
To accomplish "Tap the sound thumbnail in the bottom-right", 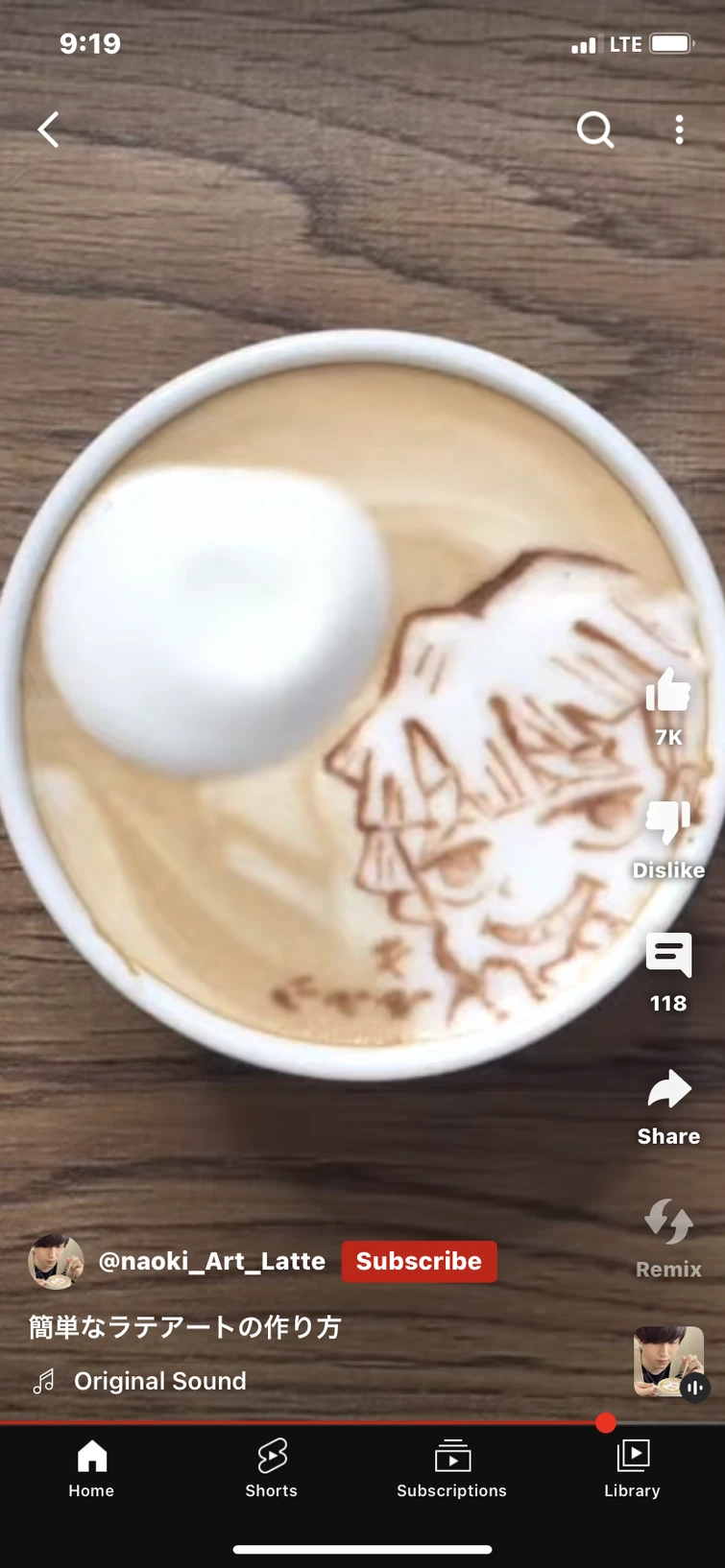I will 668,1361.
